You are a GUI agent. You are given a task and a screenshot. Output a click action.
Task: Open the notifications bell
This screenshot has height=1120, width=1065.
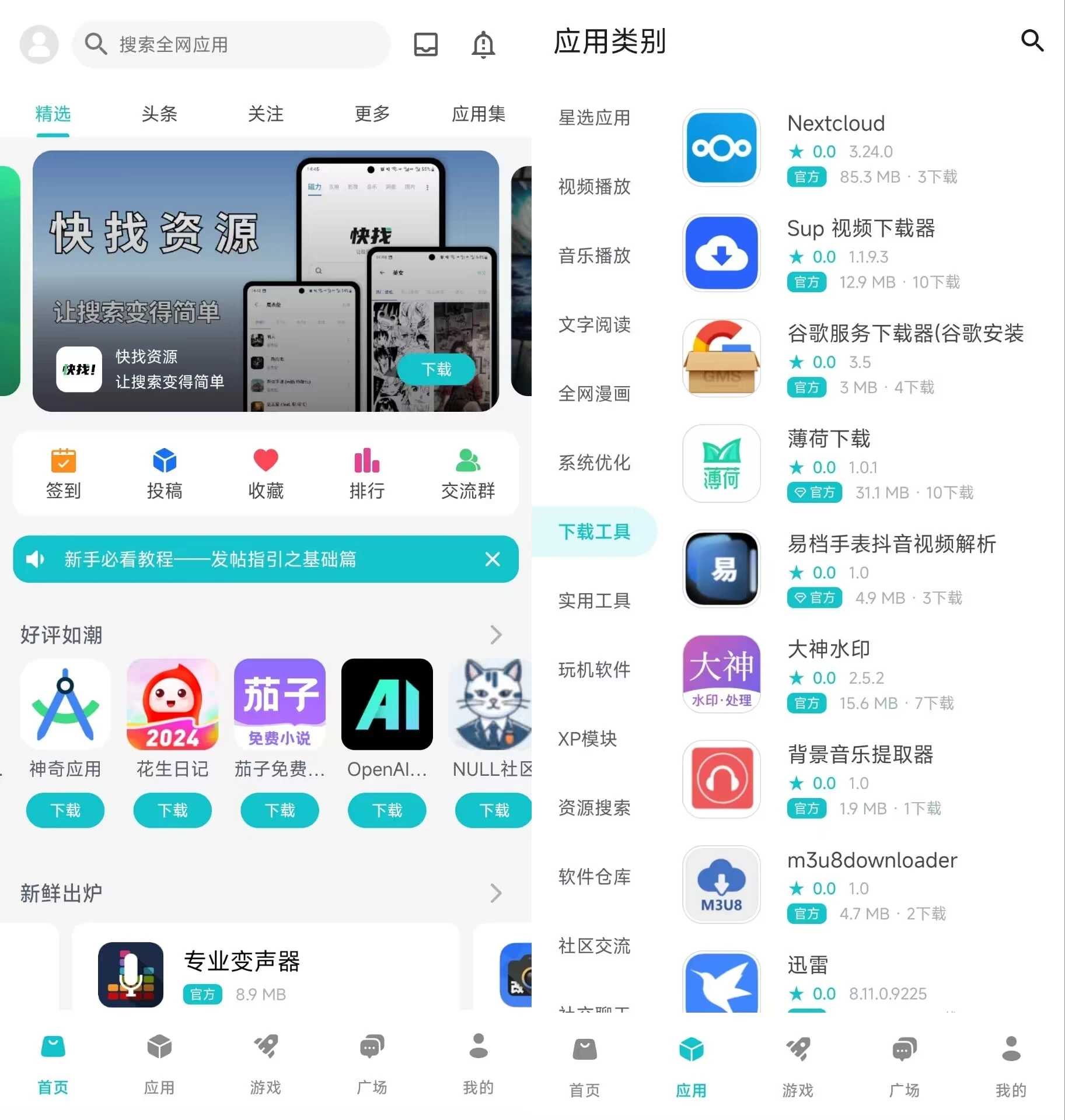(x=483, y=44)
